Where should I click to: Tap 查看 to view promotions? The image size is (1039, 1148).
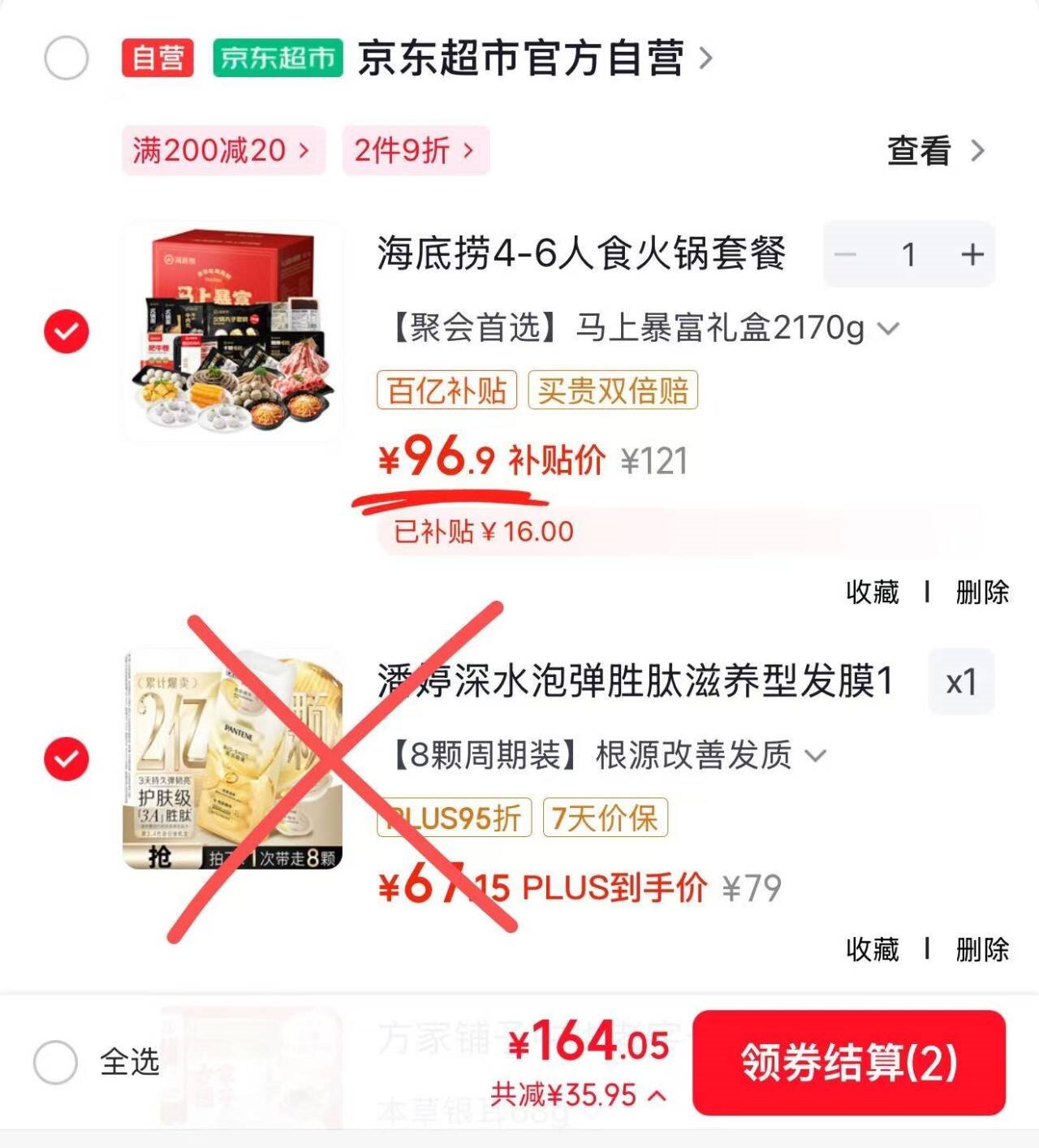pyautogui.click(x=934, y=151)
